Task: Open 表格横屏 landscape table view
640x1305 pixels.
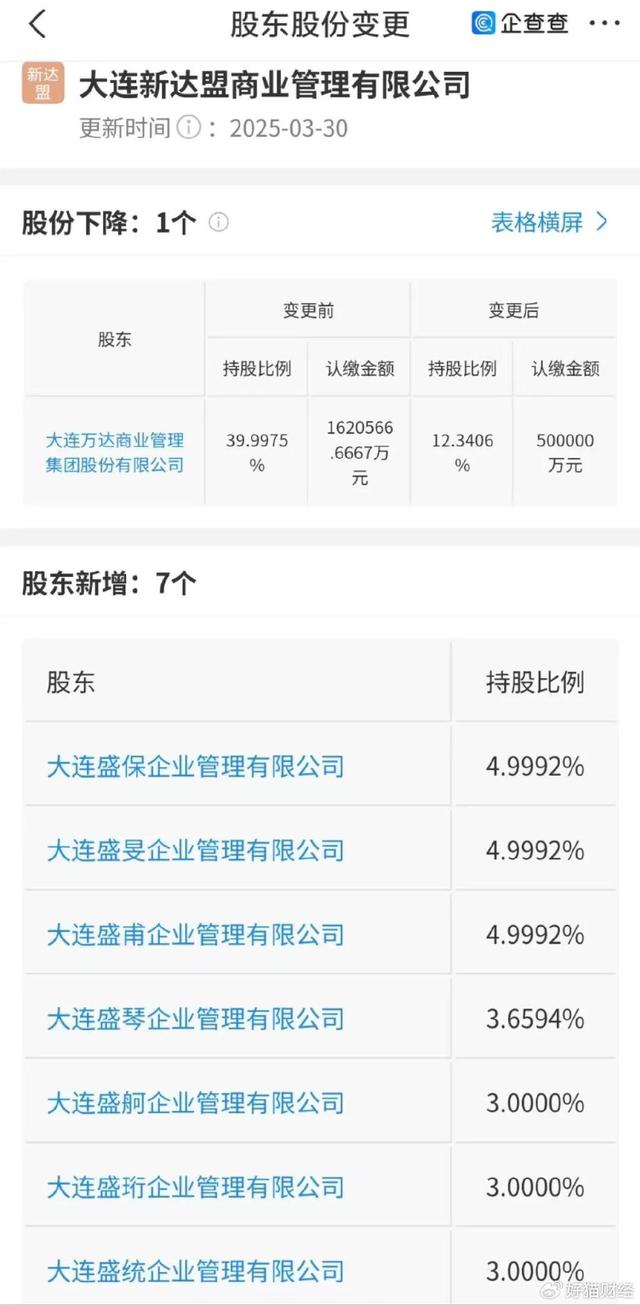Action: [x=549, y=221]
